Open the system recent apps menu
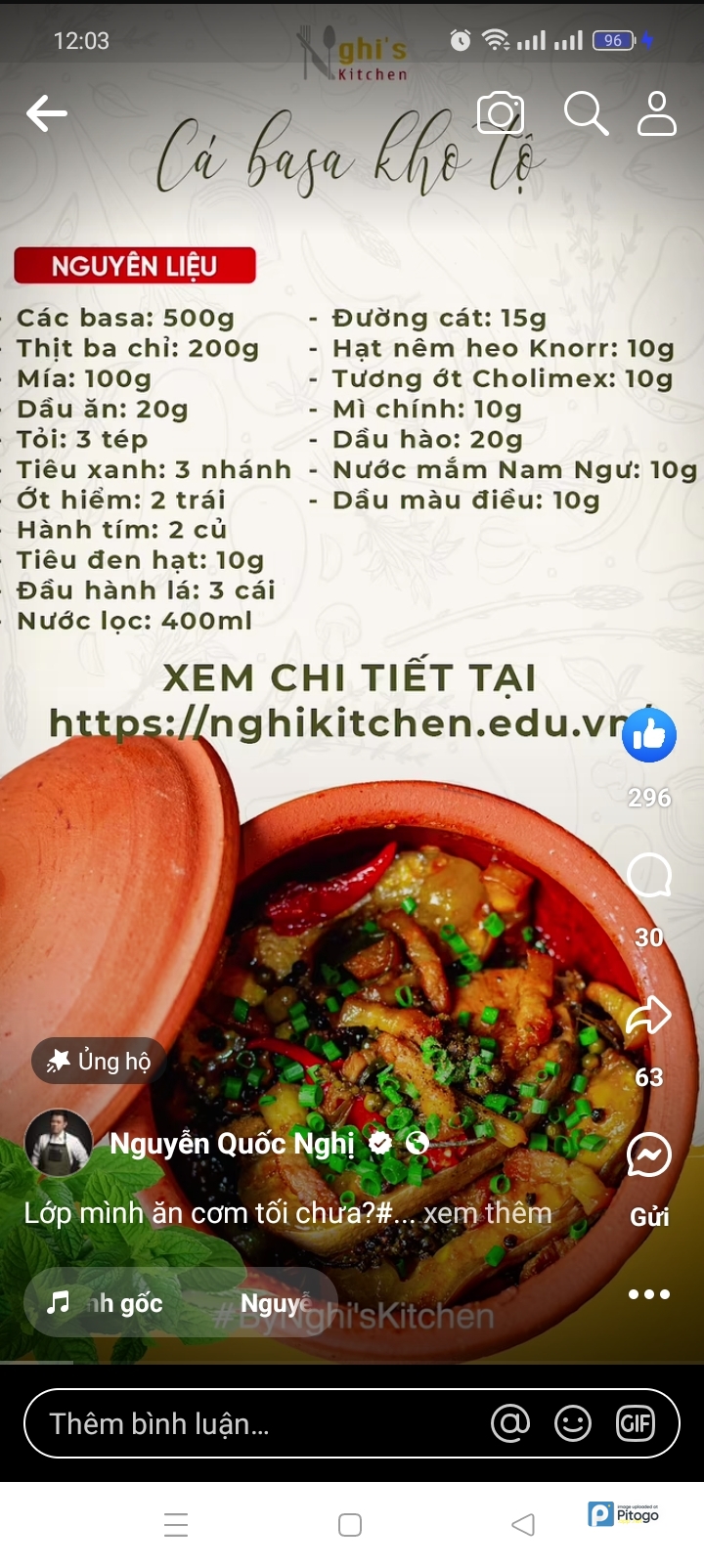The height and width of the screenshot is (1568, 704). (176, 1525)
